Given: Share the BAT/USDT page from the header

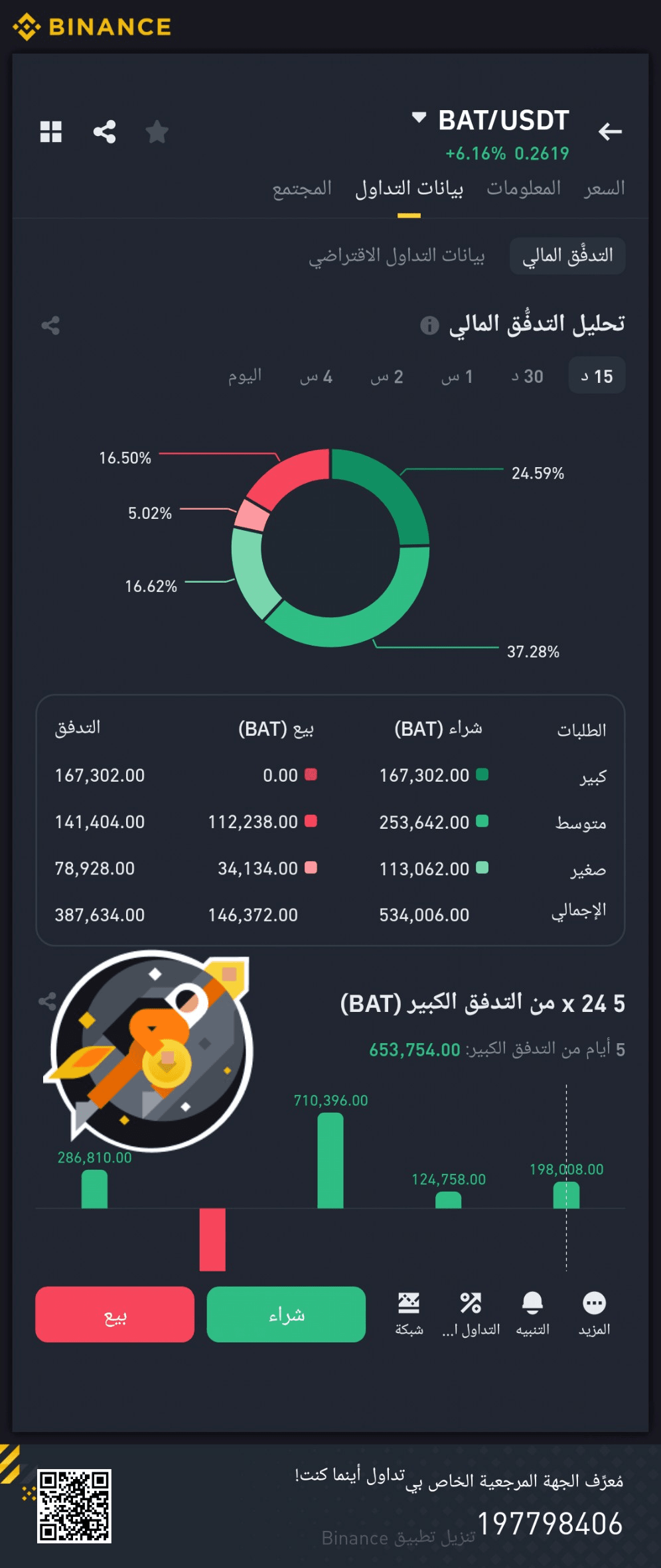Looking at the screenshot, I should click(105, 132).
